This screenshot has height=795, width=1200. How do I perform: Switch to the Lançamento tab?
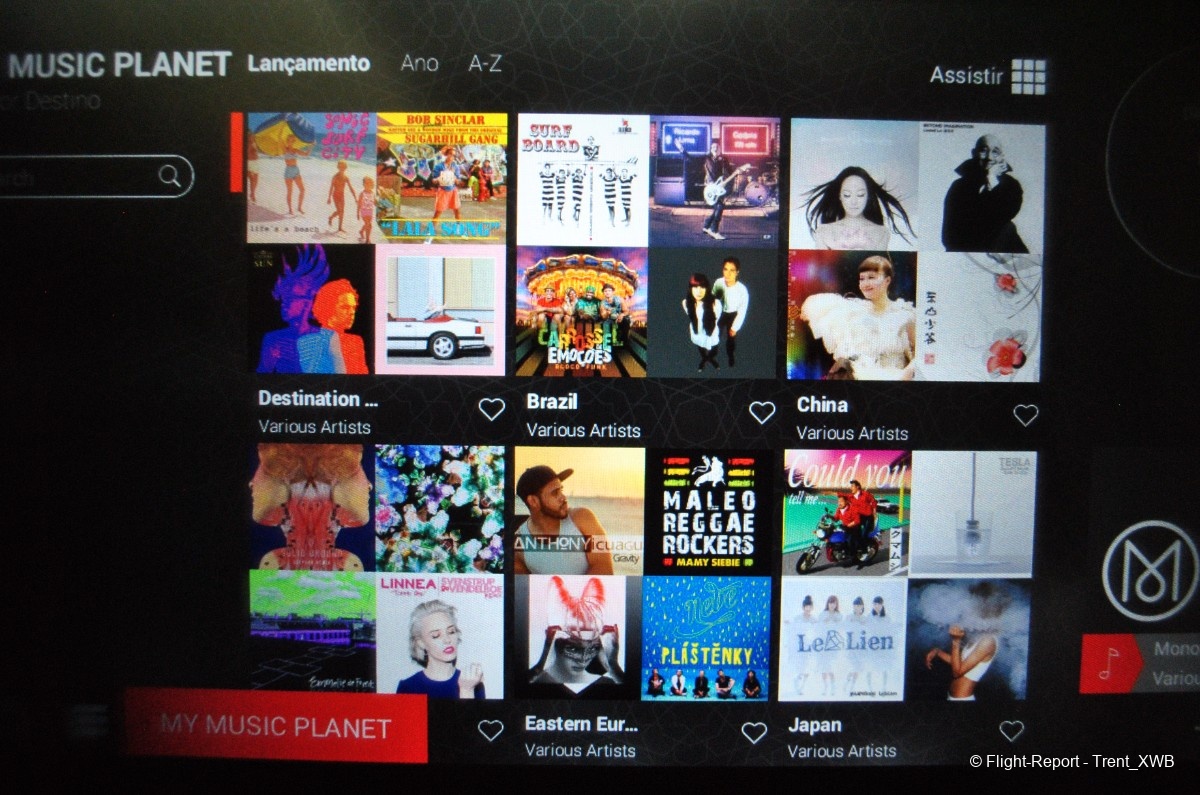pyautogui.click(x=308, y=63)
